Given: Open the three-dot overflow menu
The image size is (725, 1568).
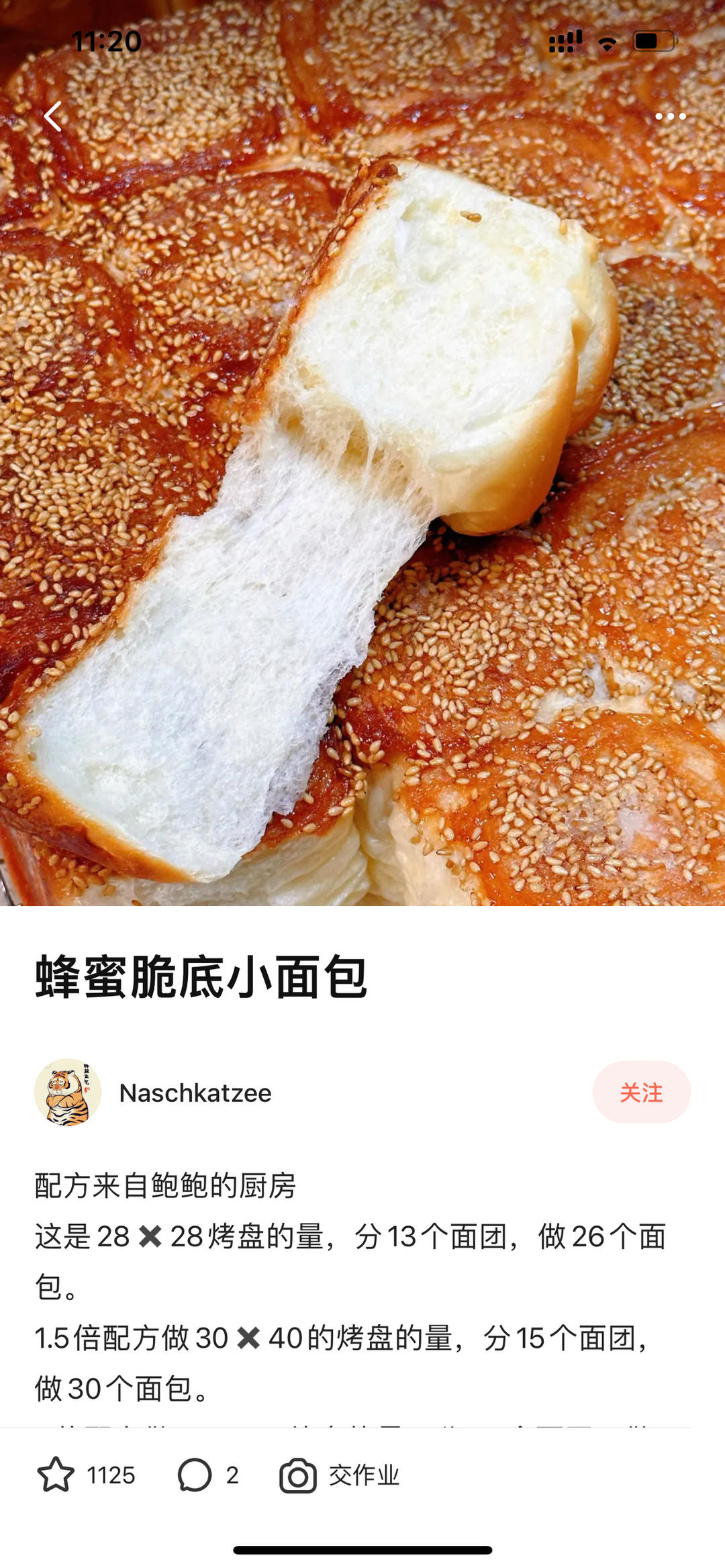Looking at the screenshot, I should (x=670, y=117).
